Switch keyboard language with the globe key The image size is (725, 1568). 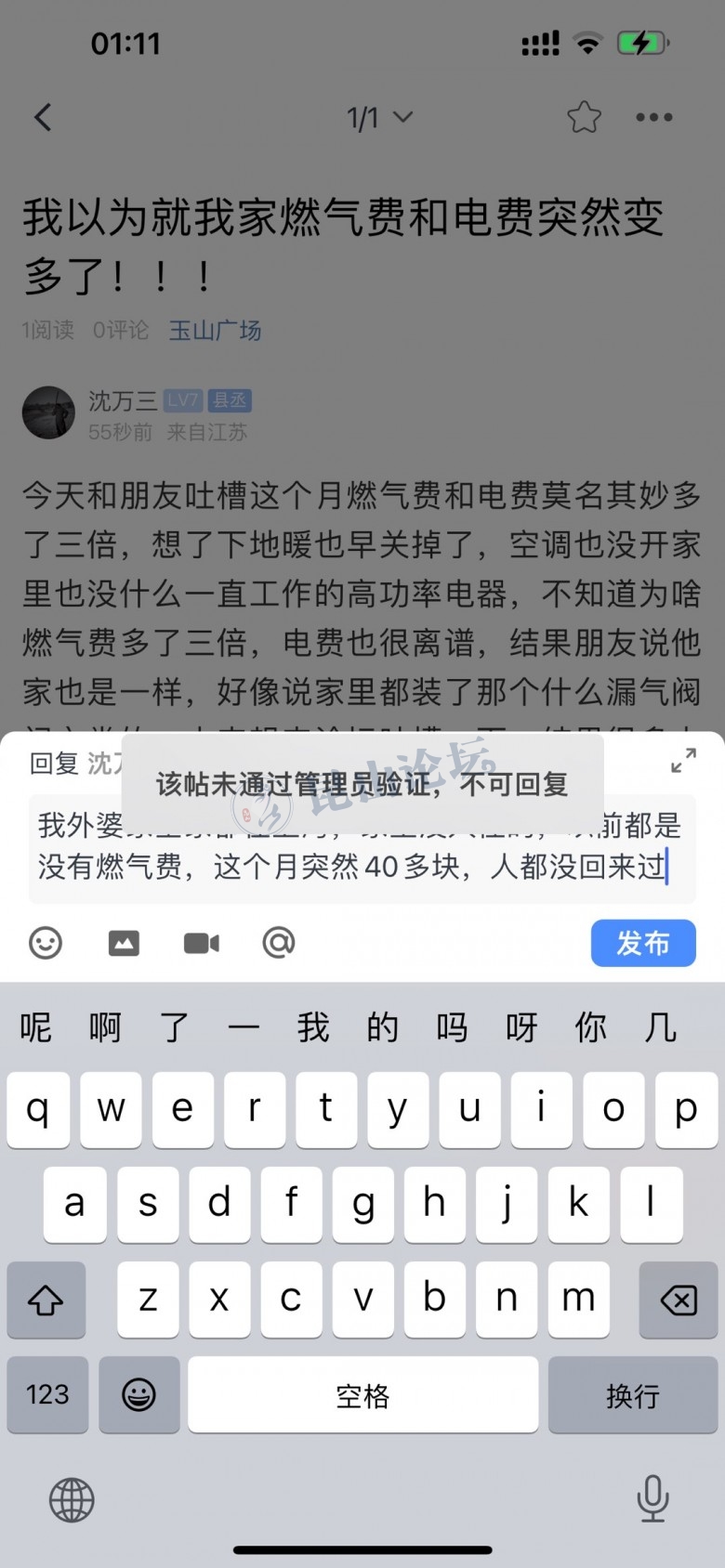pyautogui.click(x=72, y=1499)
